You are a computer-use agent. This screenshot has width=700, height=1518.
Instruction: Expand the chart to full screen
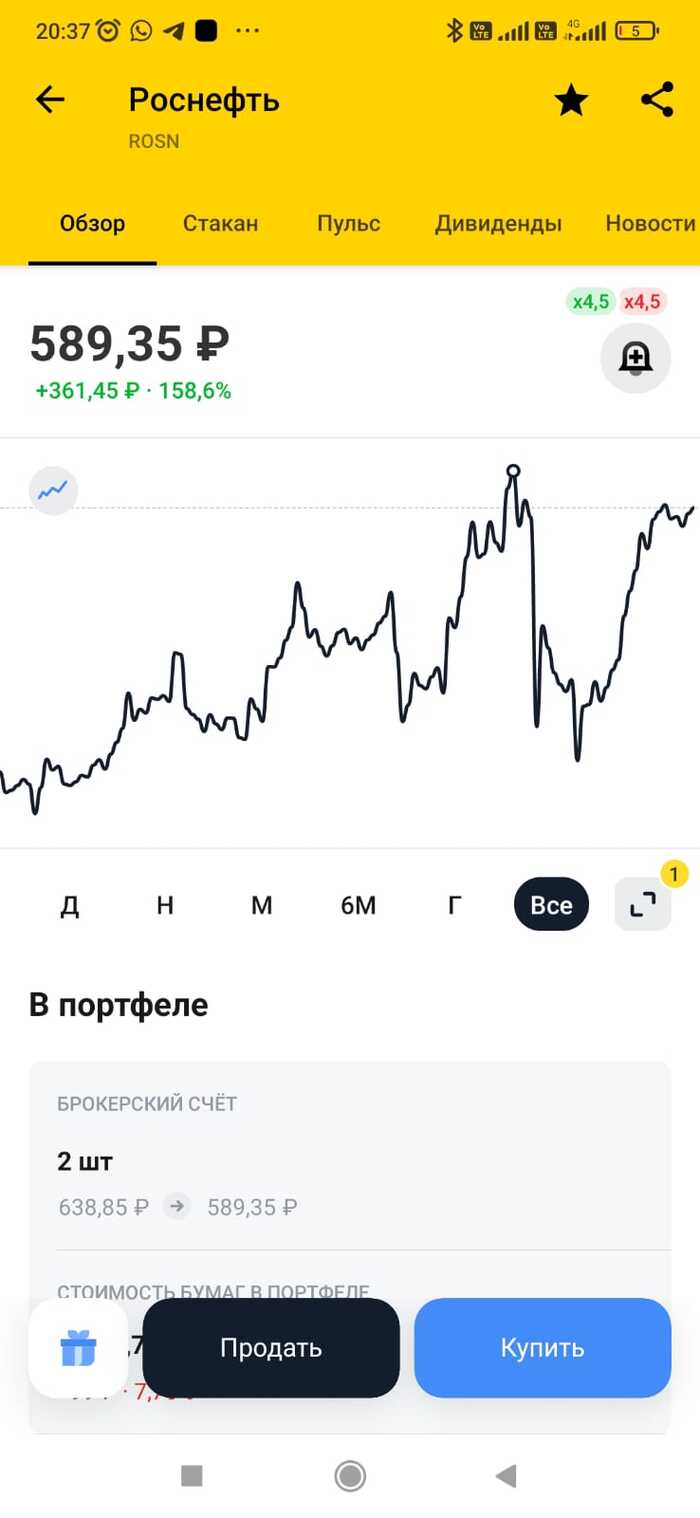642,905
